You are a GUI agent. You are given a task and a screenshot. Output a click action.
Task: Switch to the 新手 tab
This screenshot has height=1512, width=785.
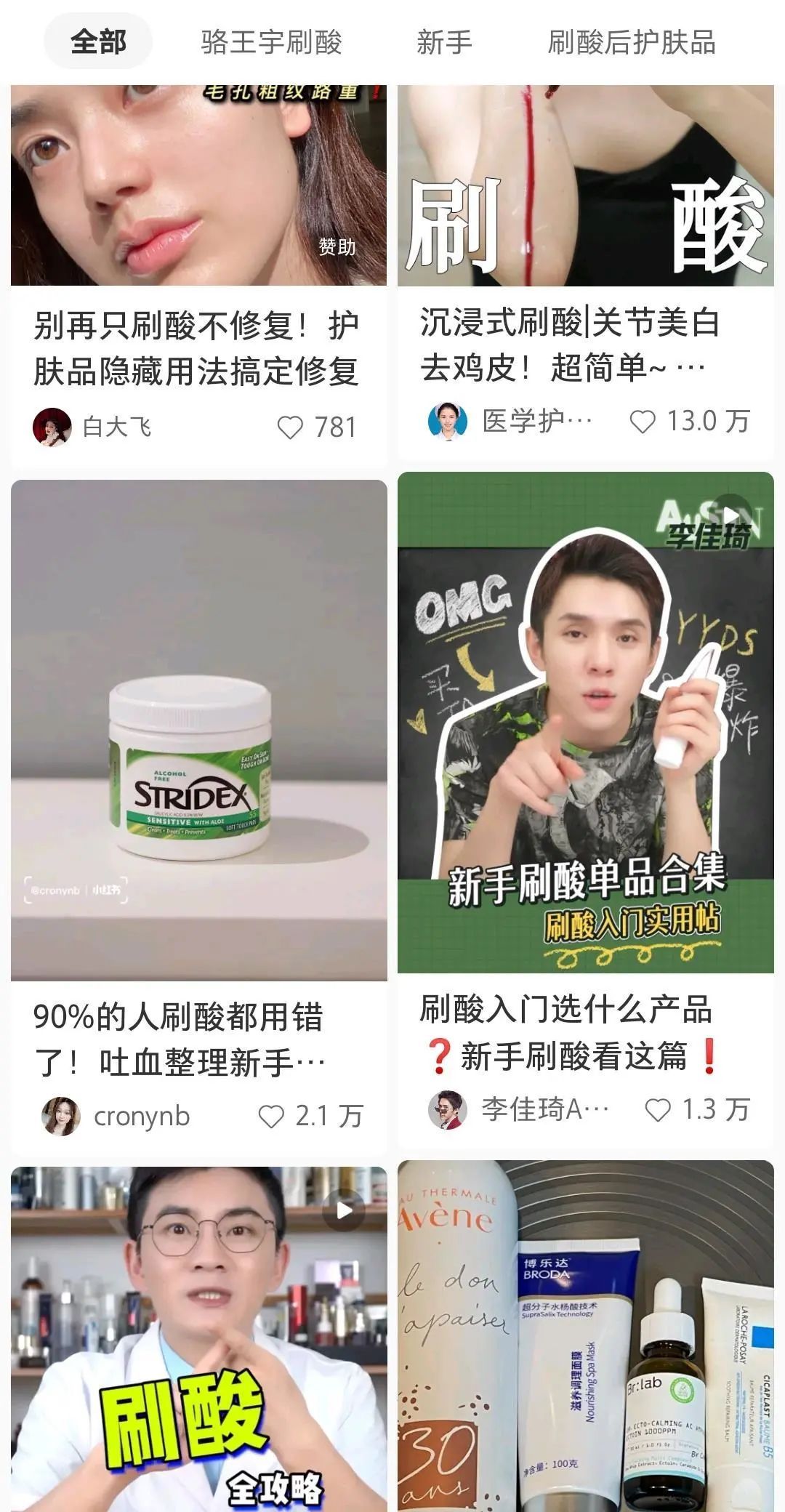click(x=444, y=42)
